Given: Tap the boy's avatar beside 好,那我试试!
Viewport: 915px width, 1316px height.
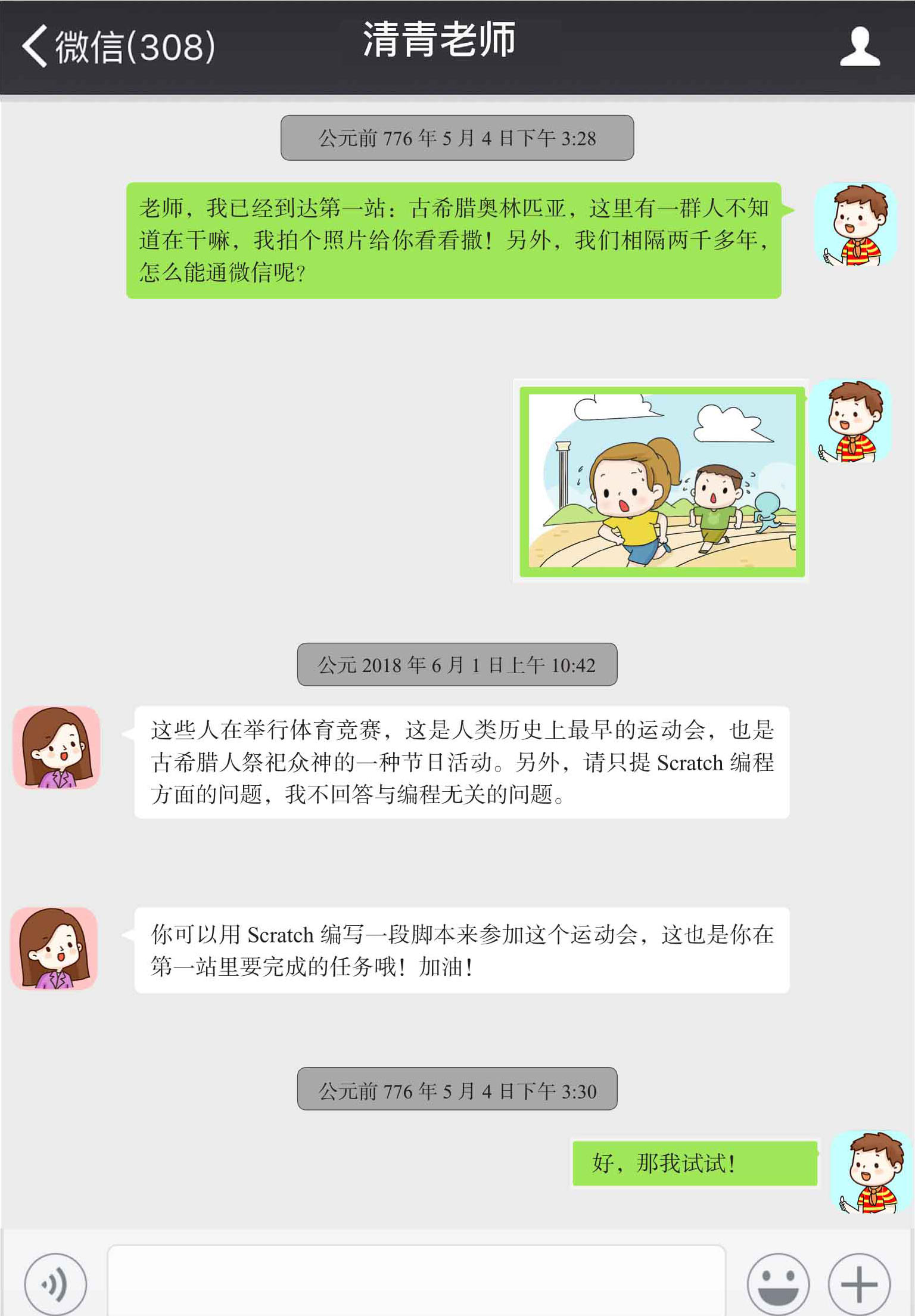Looking at the screenshot, I should tap(871, 1172).
